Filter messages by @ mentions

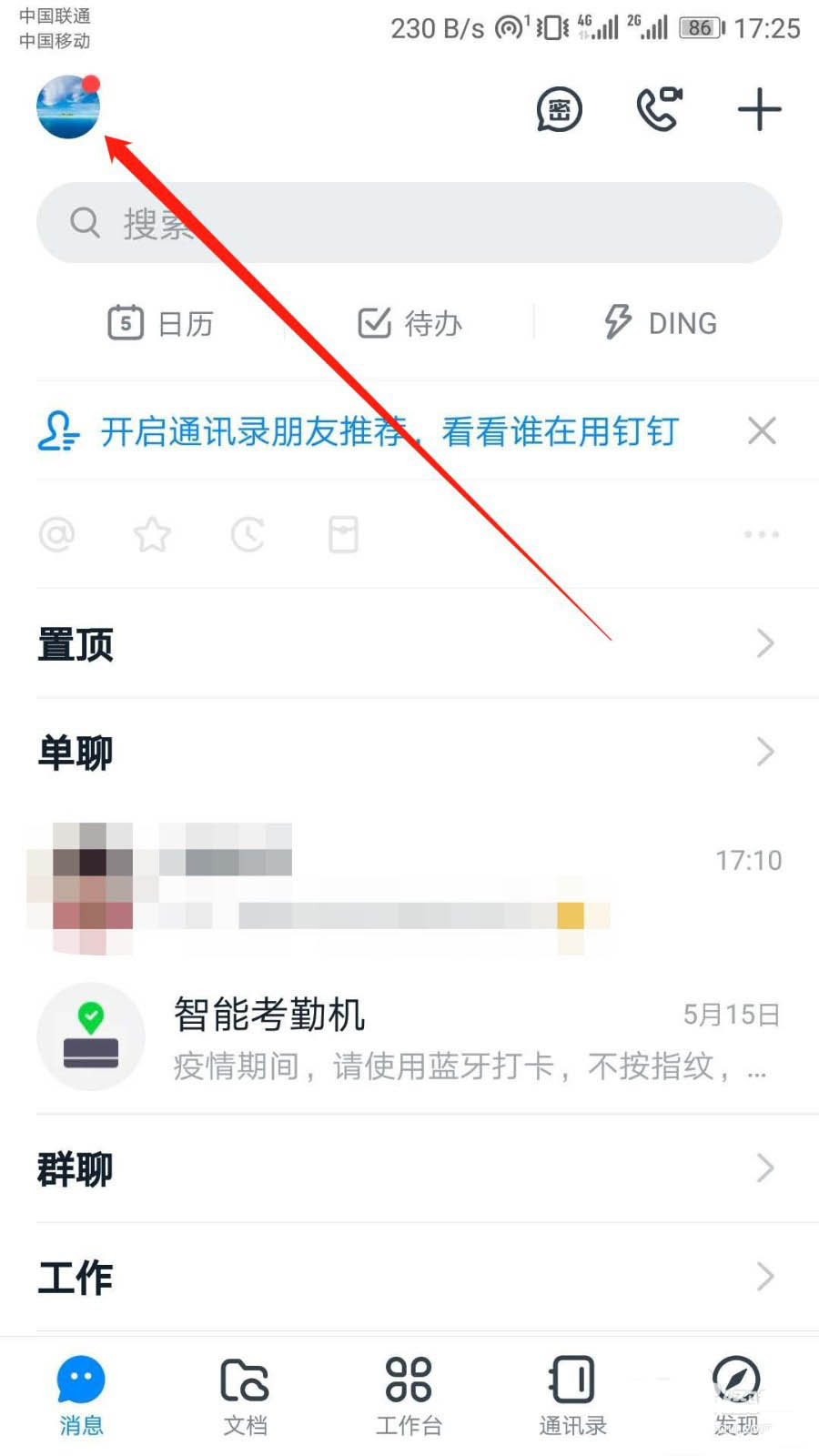(56, 534)
